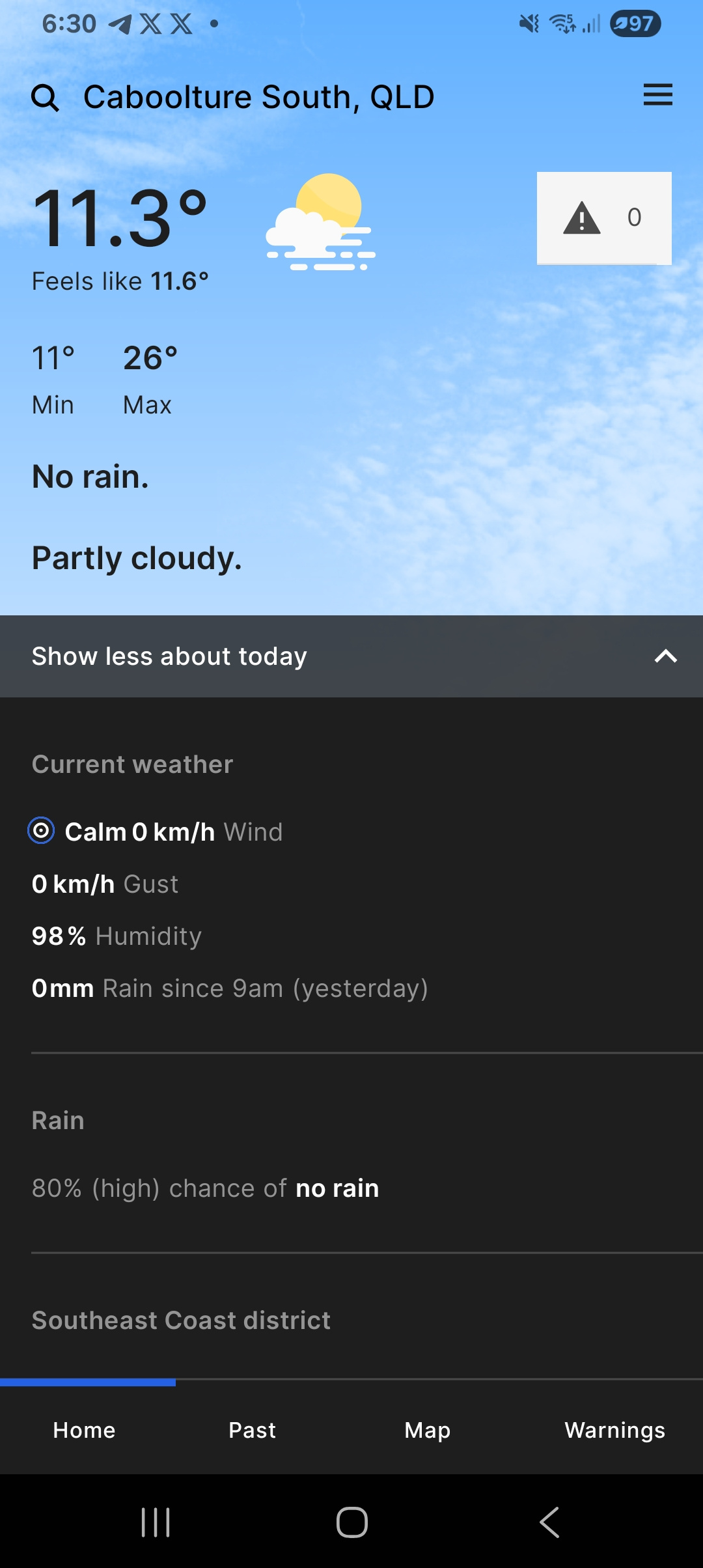Select the Map navigation icon

[x=427, y=1430]
